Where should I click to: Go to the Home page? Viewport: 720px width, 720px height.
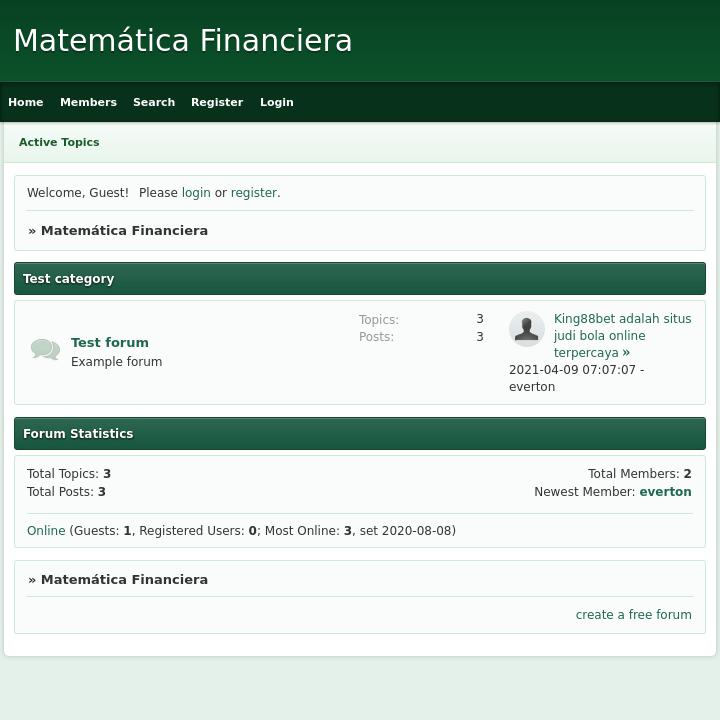point(26,102)
